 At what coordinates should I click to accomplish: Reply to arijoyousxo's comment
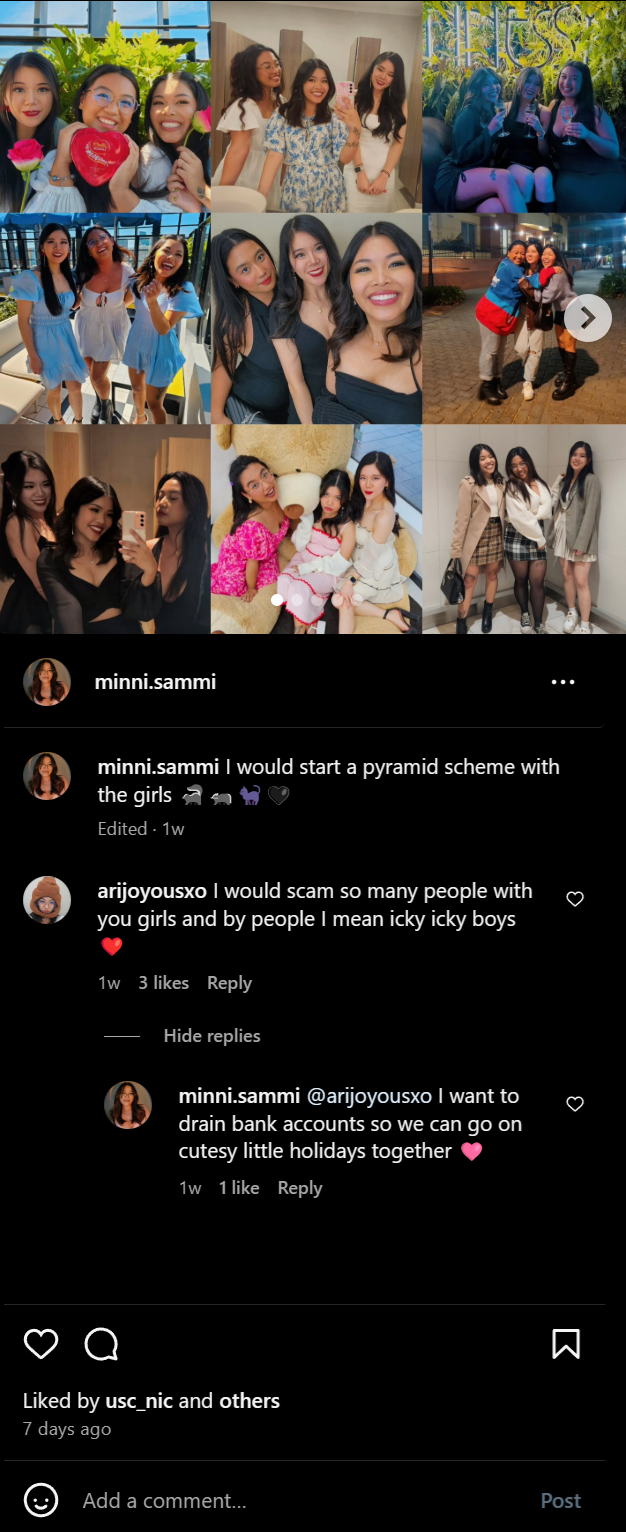point(229,983)
